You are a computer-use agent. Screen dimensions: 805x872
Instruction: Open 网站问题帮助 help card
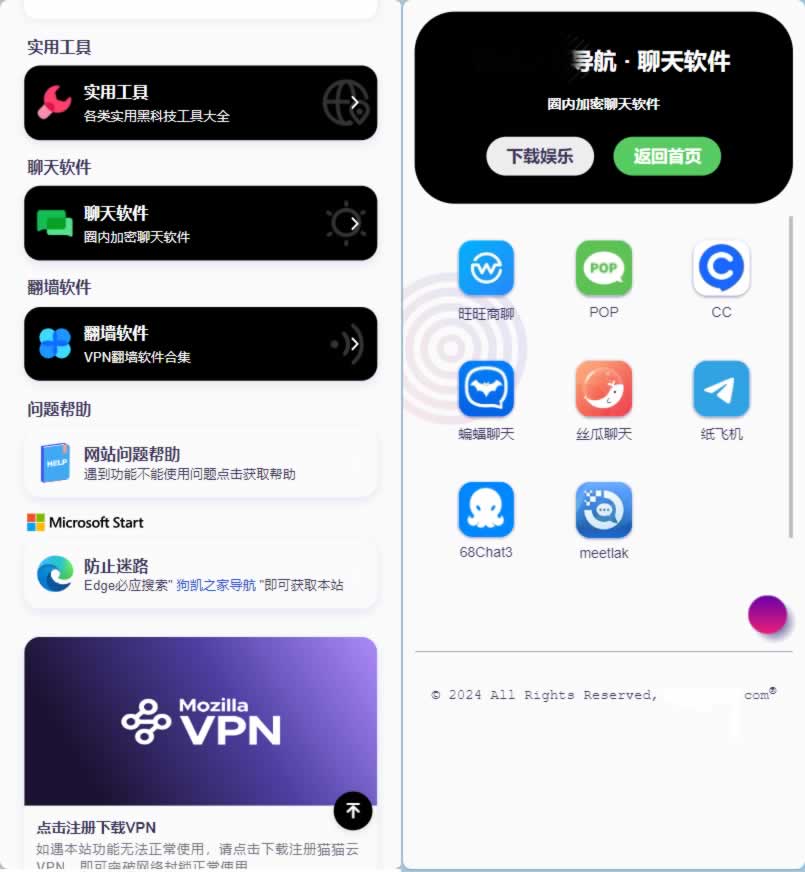coord(200,463)
